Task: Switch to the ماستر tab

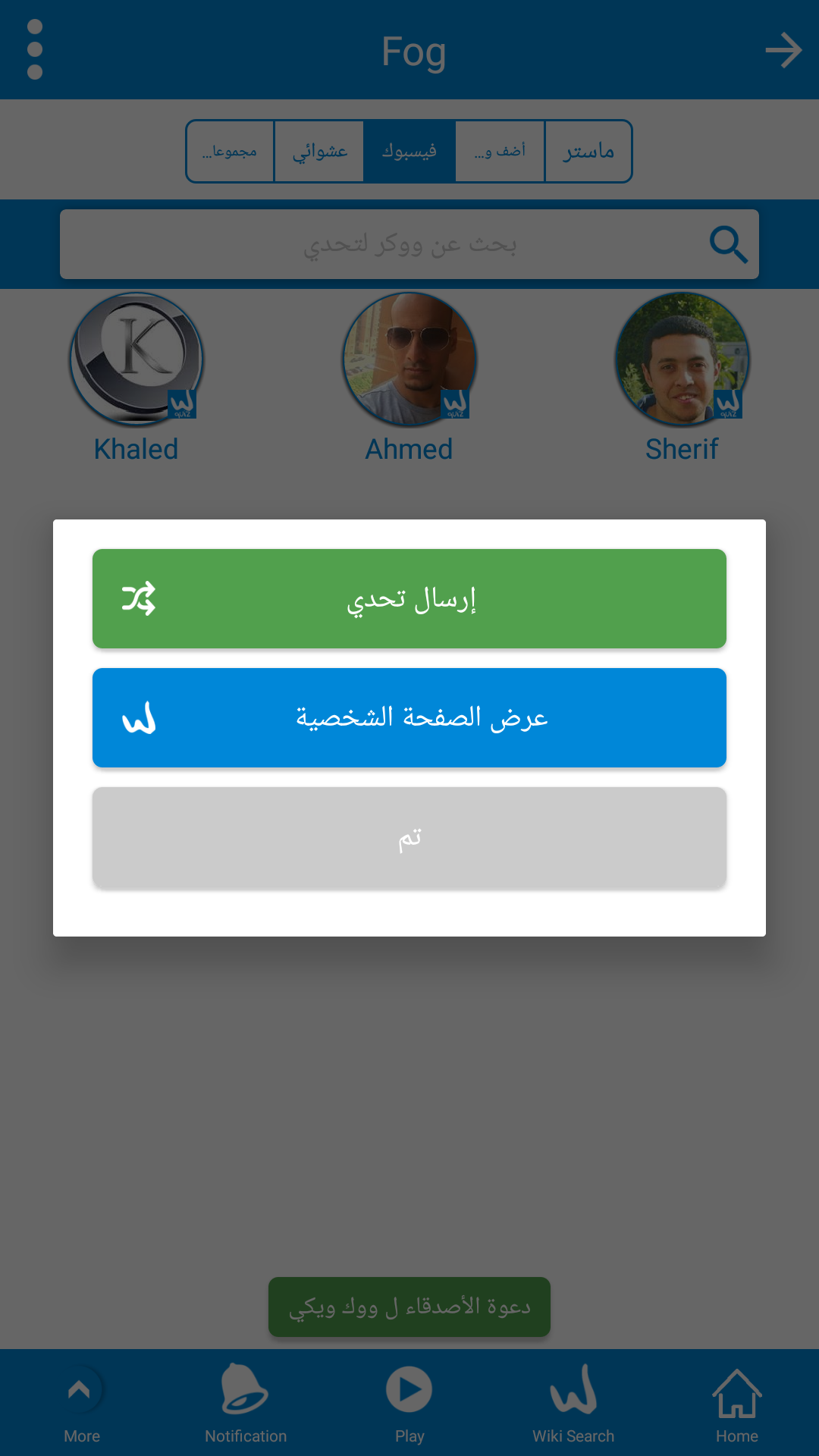Action: (x=588, y=151)
